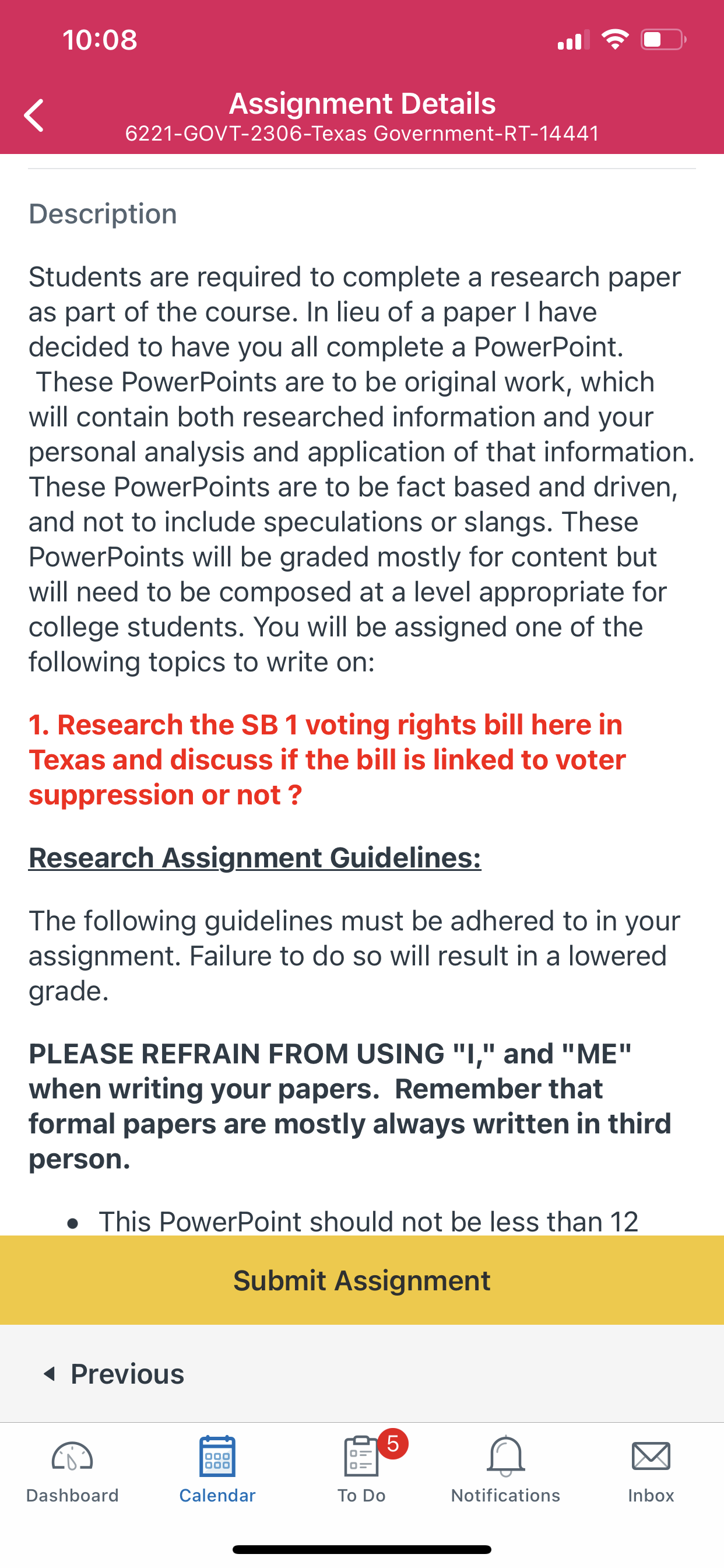Open the To Do tab
The height and width of the screenshot is (1568, 724).
tap(362, 1470)
